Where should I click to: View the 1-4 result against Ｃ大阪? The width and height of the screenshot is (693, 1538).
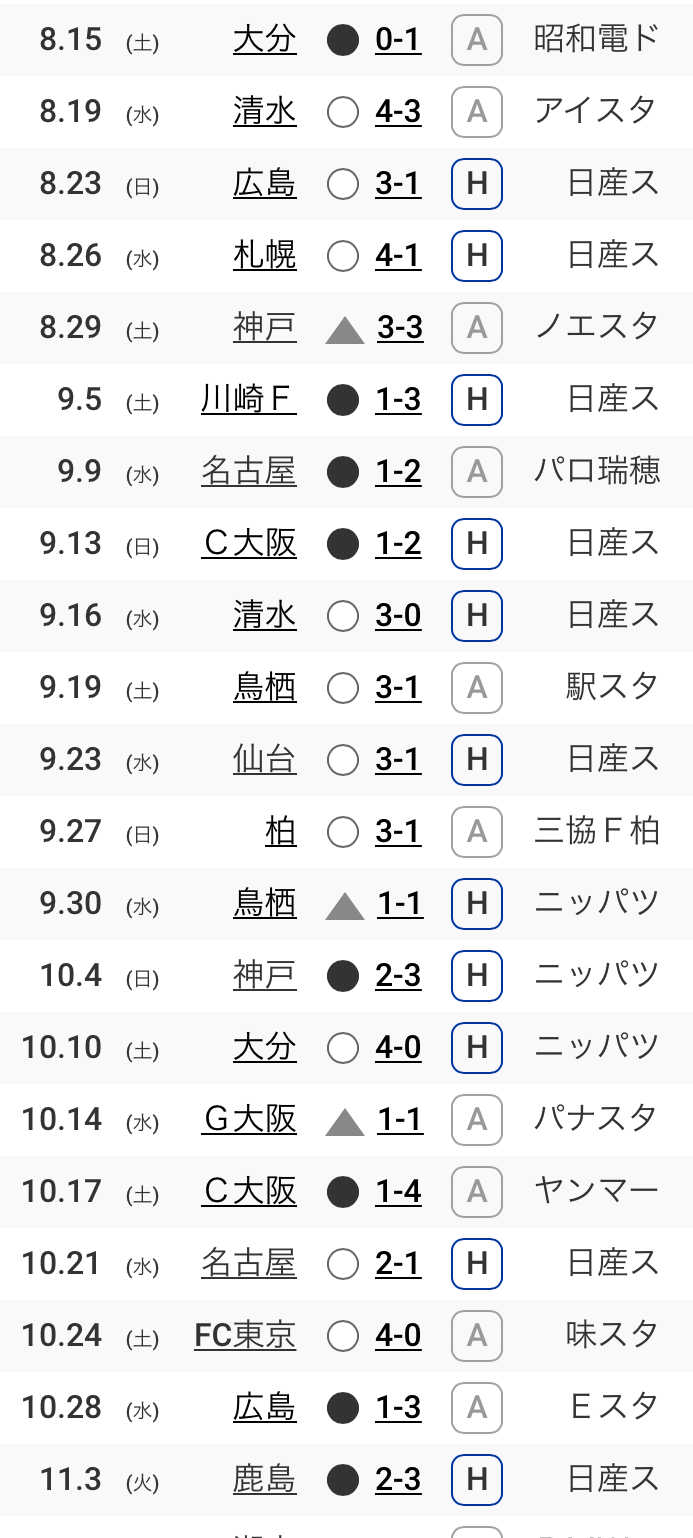click(x=398, y=1192)
